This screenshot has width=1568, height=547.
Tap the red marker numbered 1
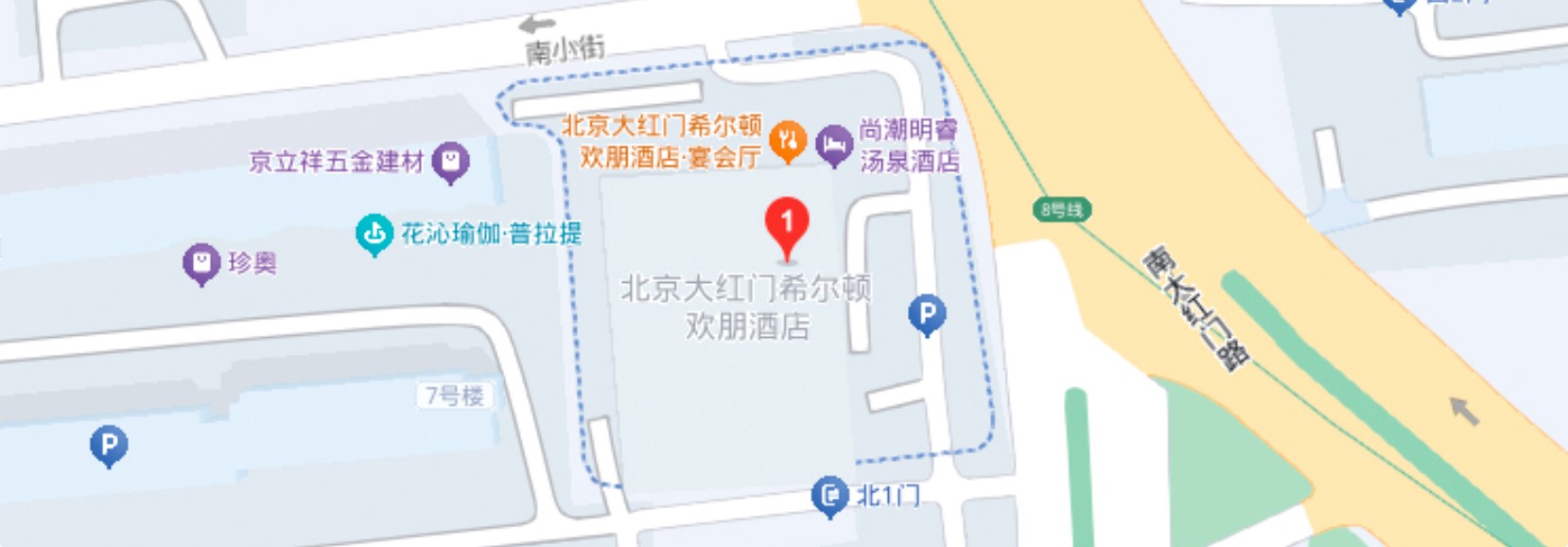(786, 224)
